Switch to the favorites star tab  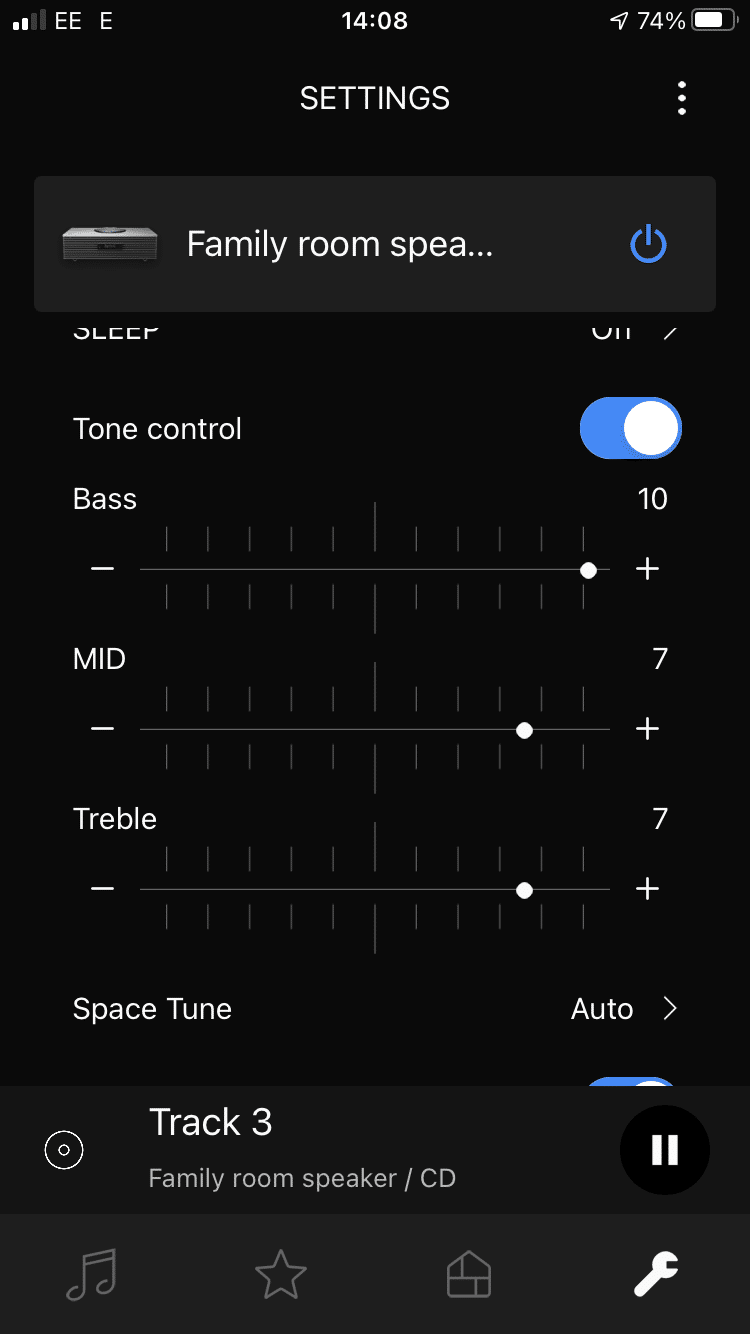pos(280,1274)
